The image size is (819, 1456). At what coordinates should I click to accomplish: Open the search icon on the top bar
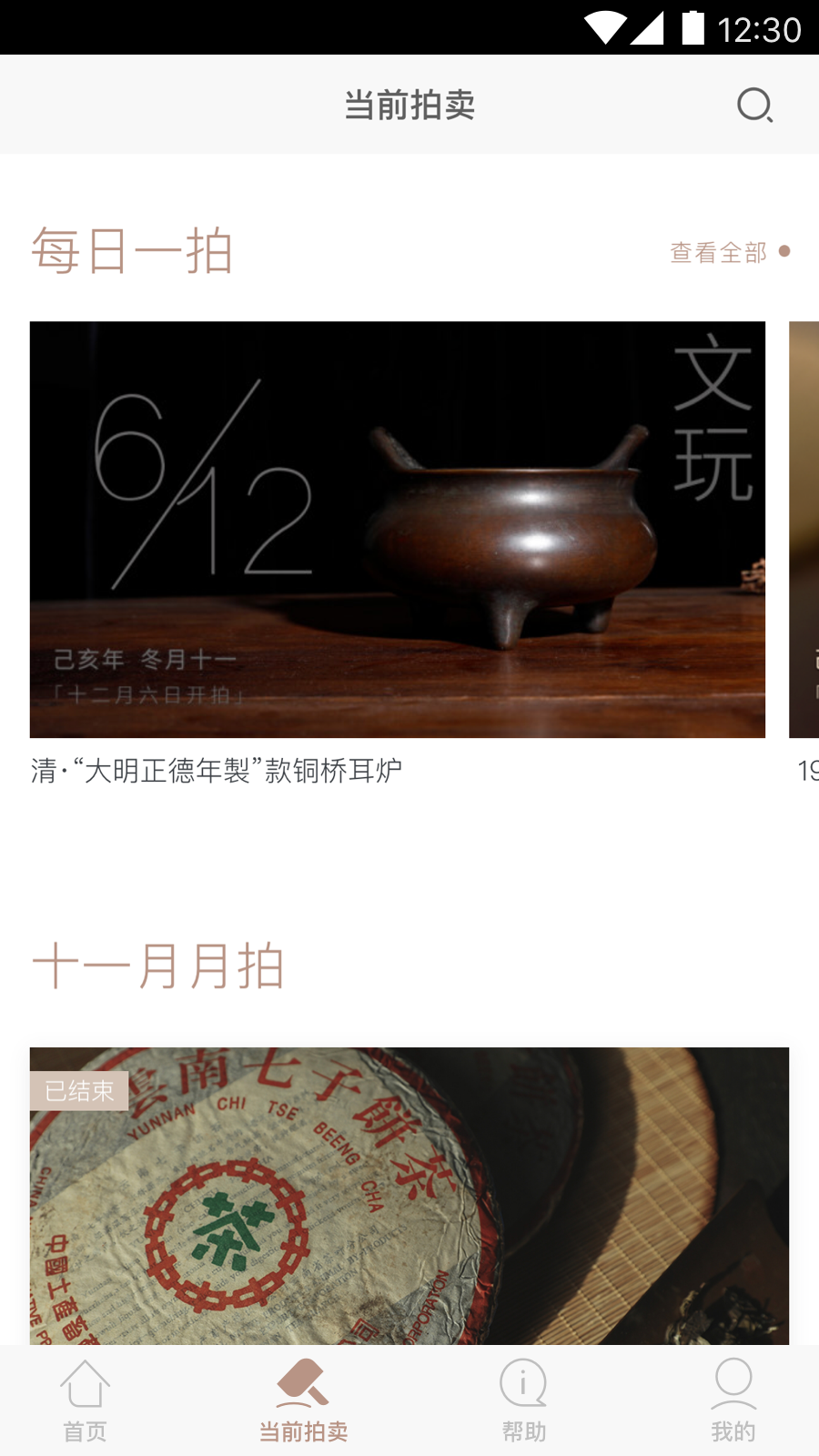point(753,105)
